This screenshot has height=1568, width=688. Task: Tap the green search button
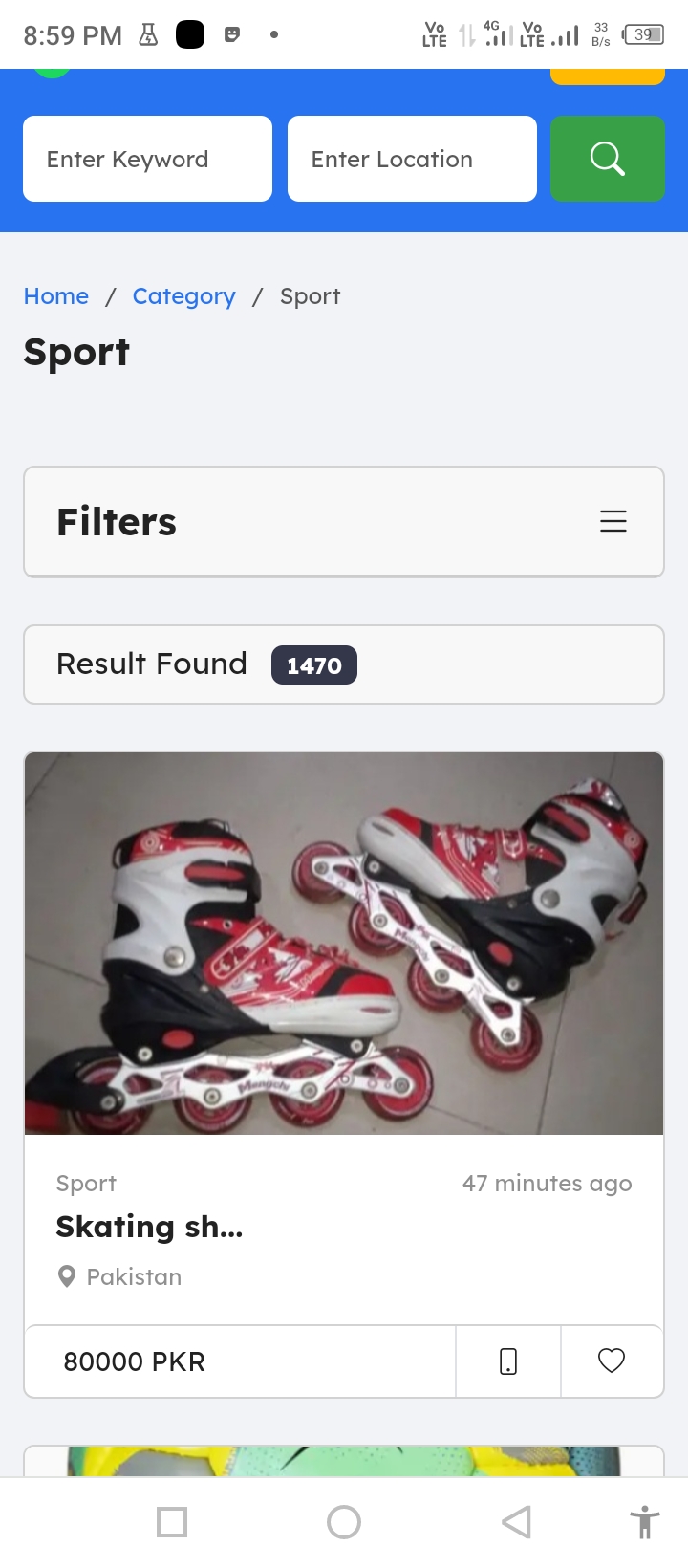[607, 159]
